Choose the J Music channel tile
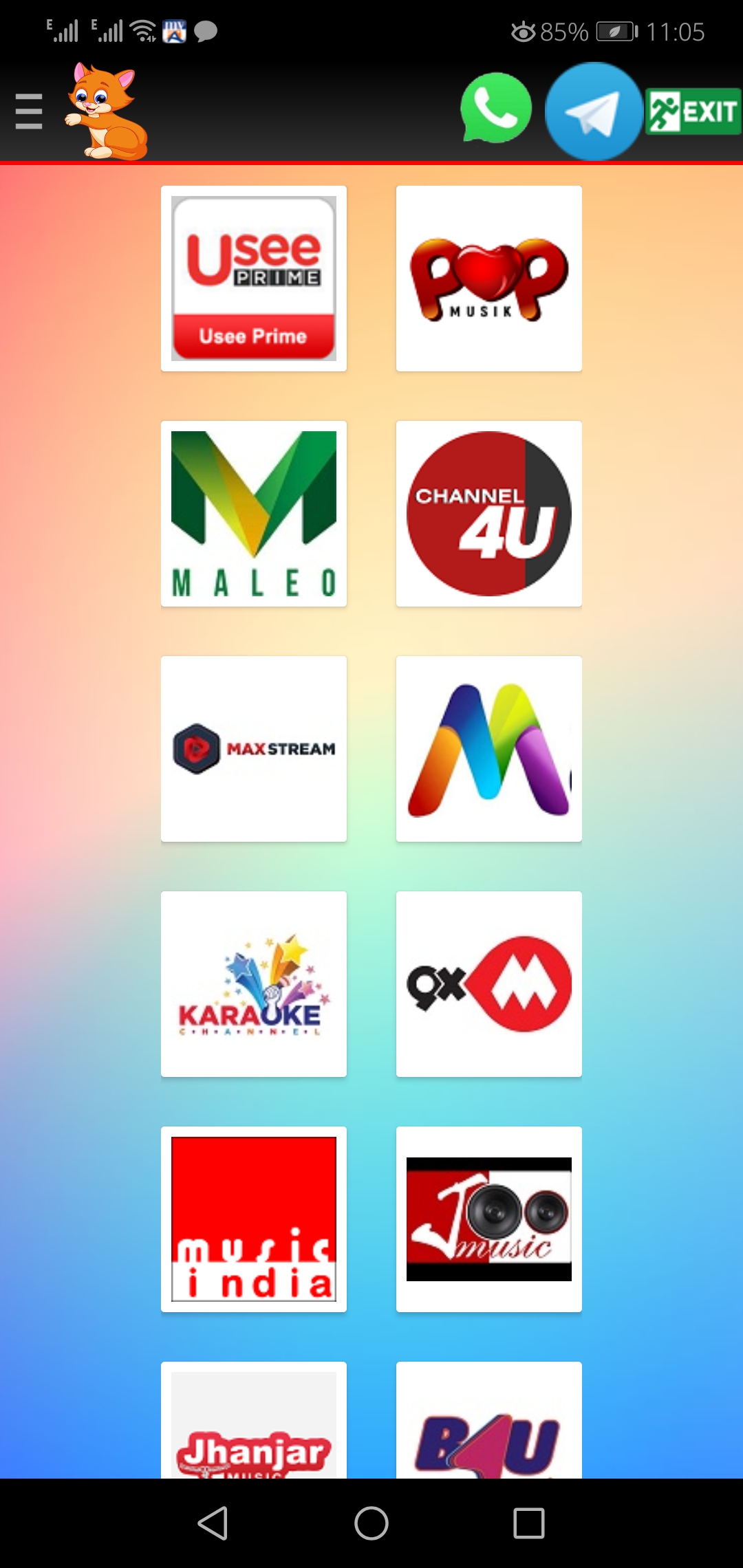Screen dimensions: 743x1568 point(489,1219)
